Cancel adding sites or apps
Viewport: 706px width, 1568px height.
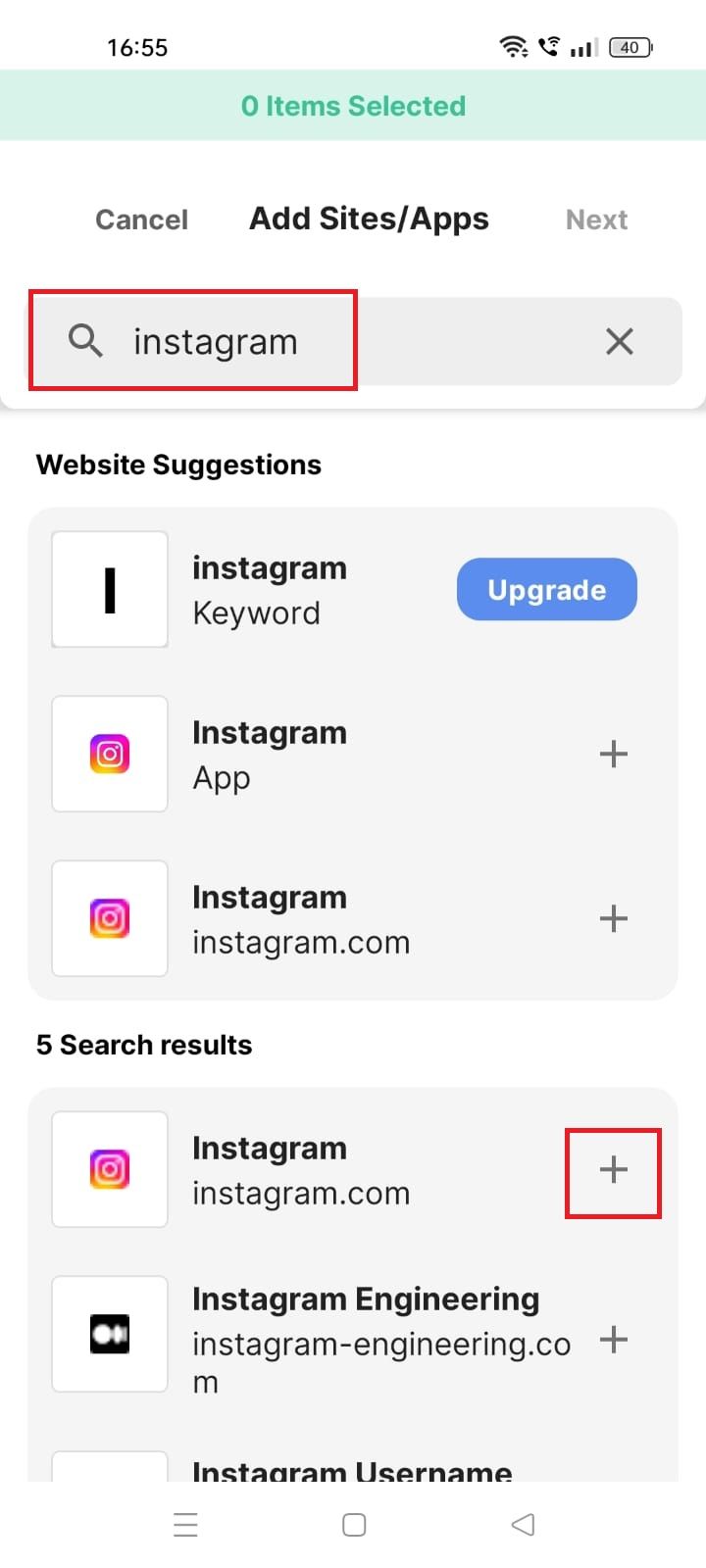coord(141,220)
